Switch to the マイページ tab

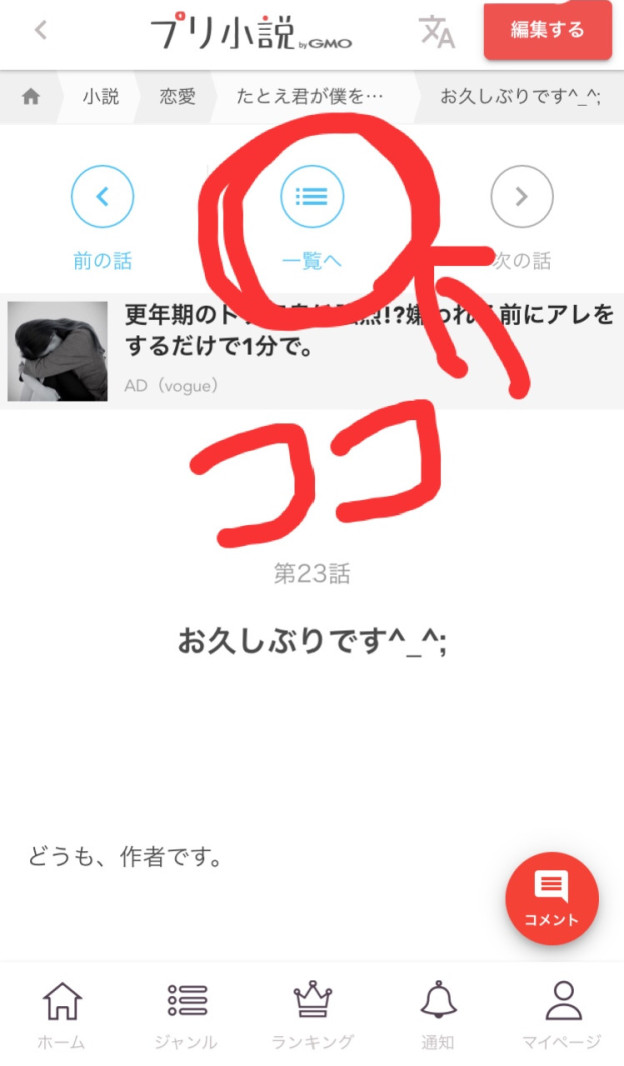click(x=562, y=1013)
